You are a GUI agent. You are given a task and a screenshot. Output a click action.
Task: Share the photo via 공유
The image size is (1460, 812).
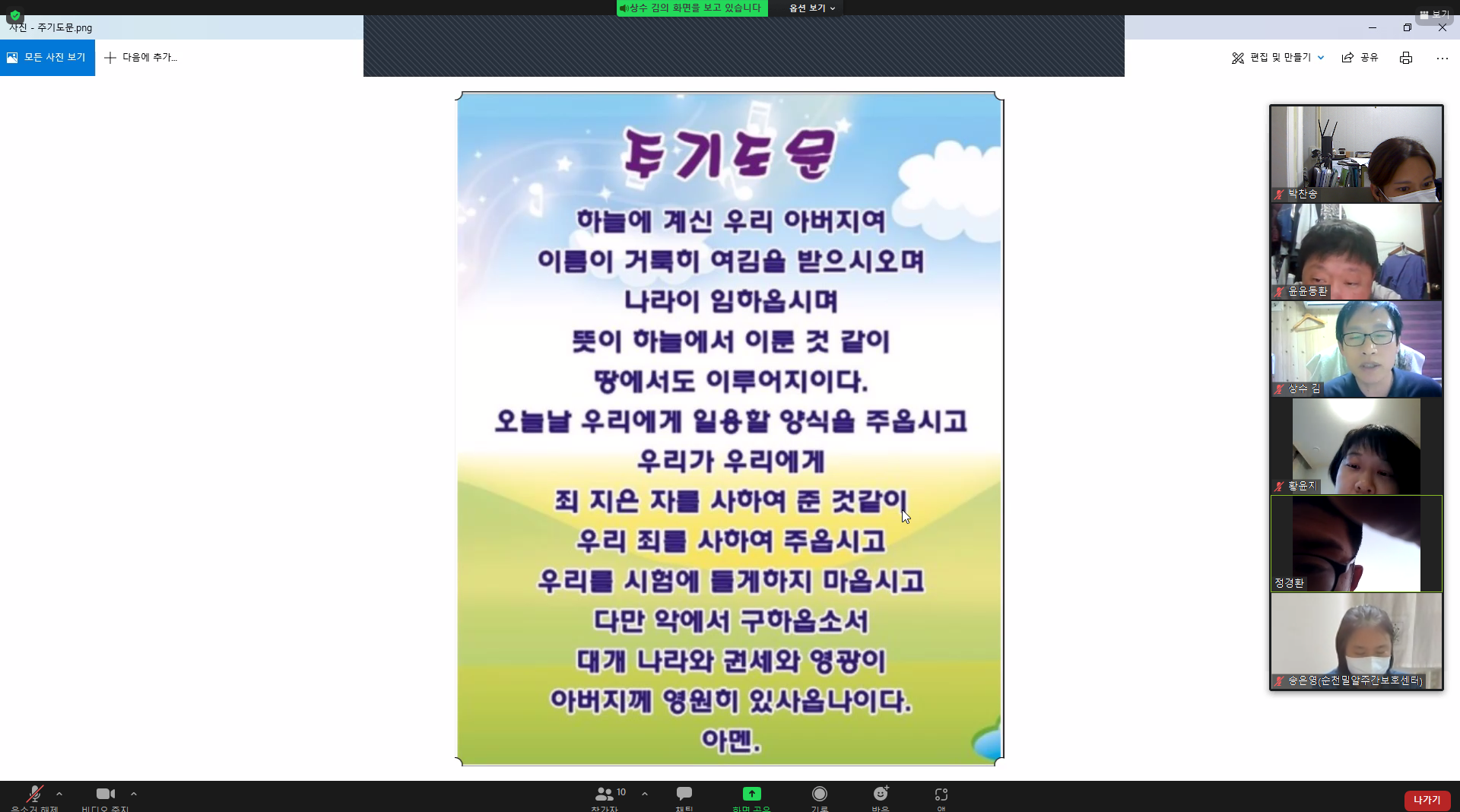click(x=1360, y=57)
